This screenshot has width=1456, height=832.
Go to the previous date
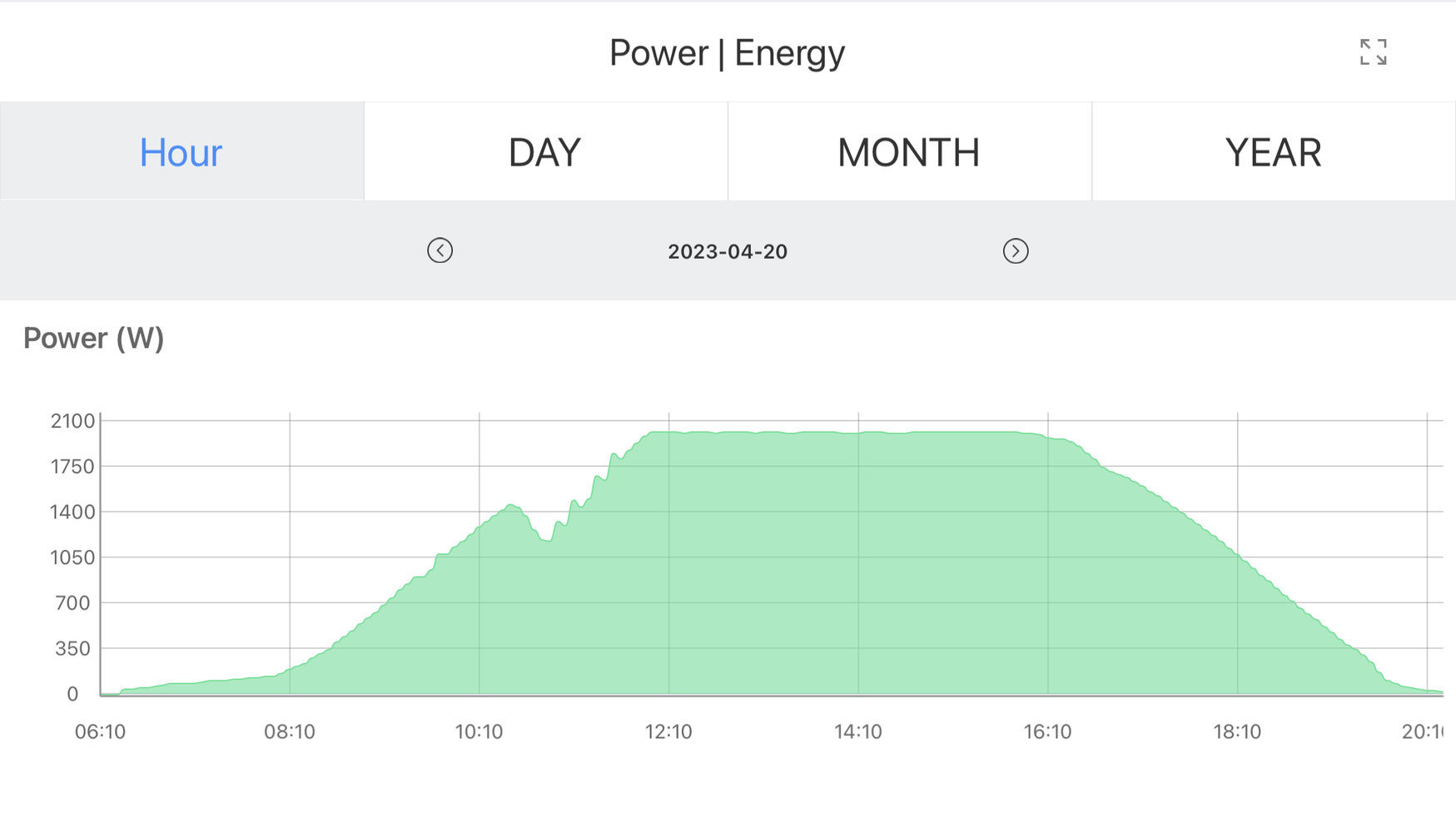tap(440, 250)
